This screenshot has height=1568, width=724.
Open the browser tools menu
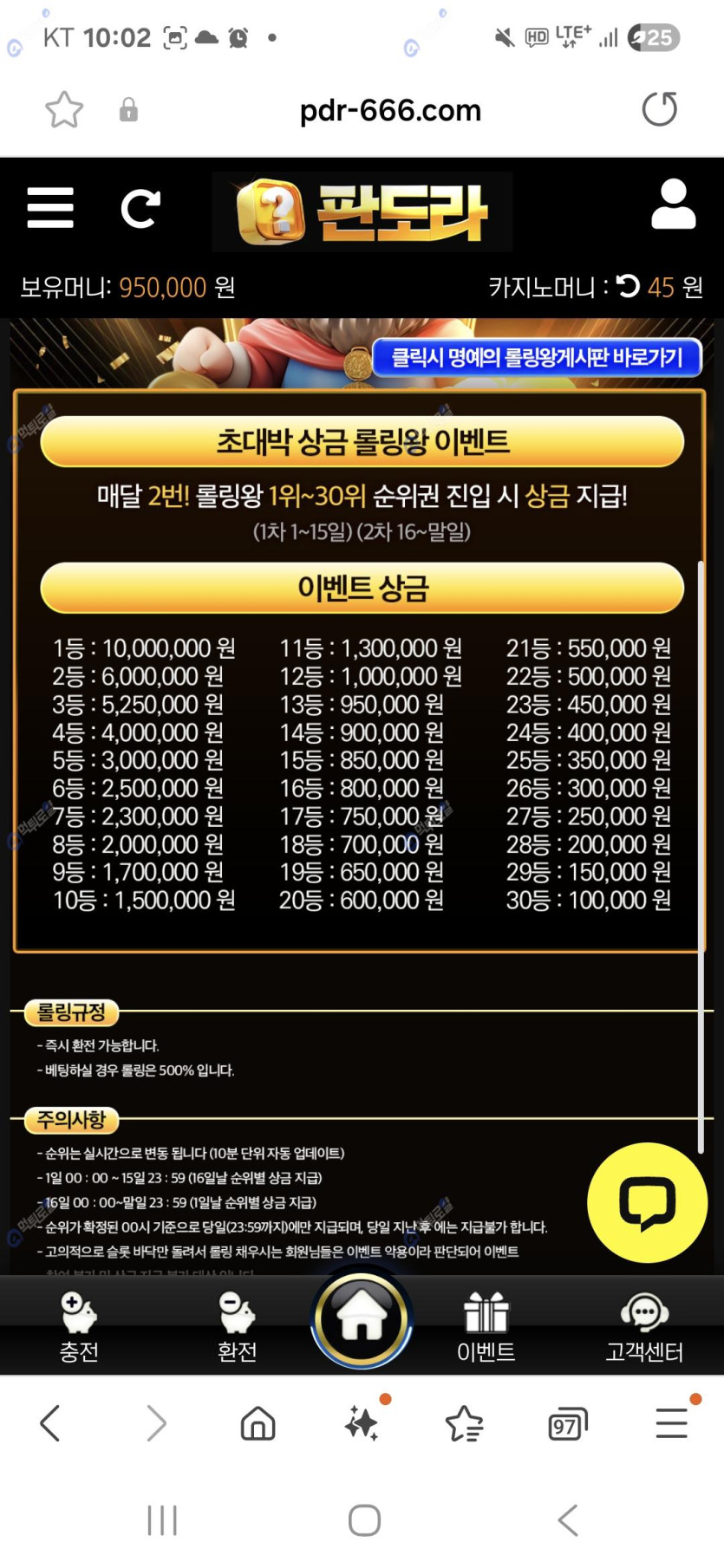672,1423
